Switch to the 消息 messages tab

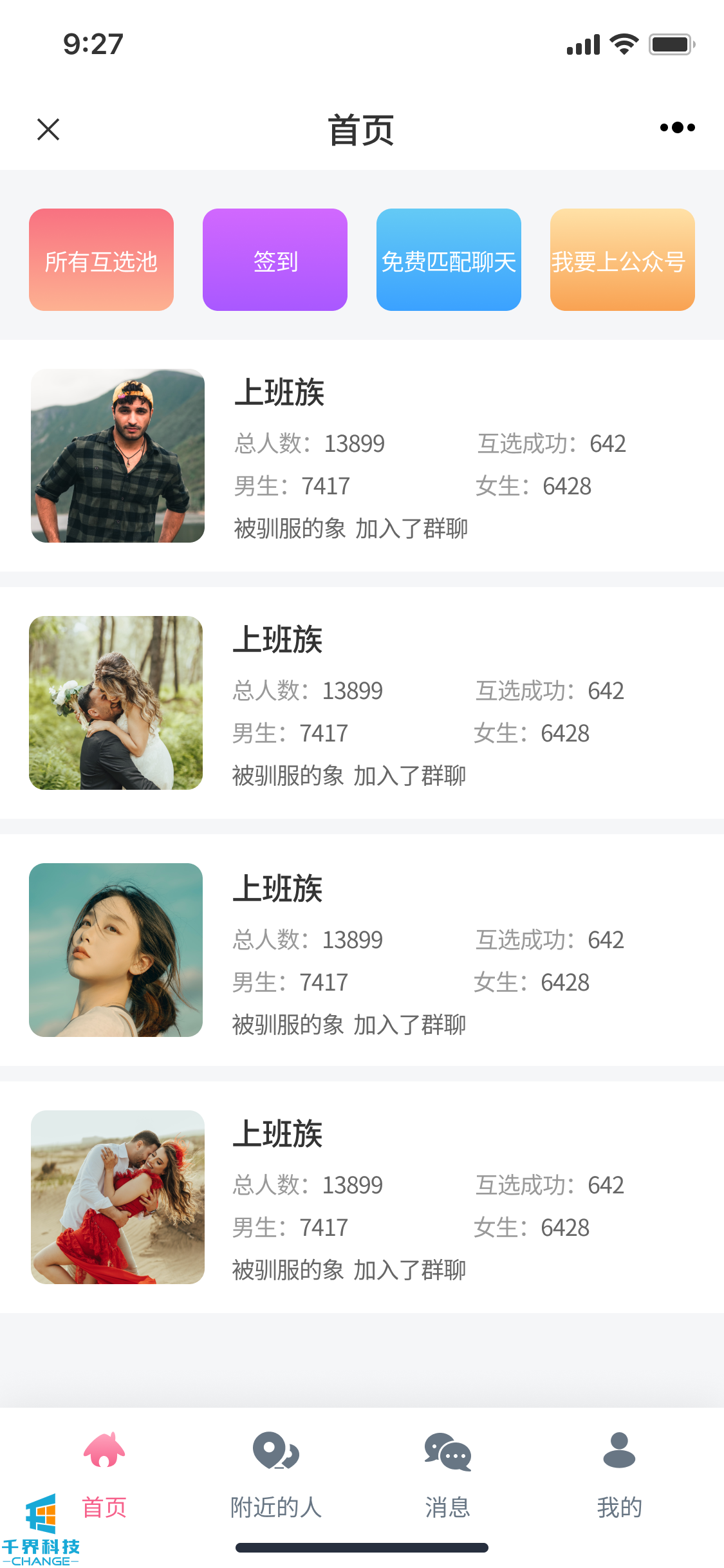(448, 1474)
